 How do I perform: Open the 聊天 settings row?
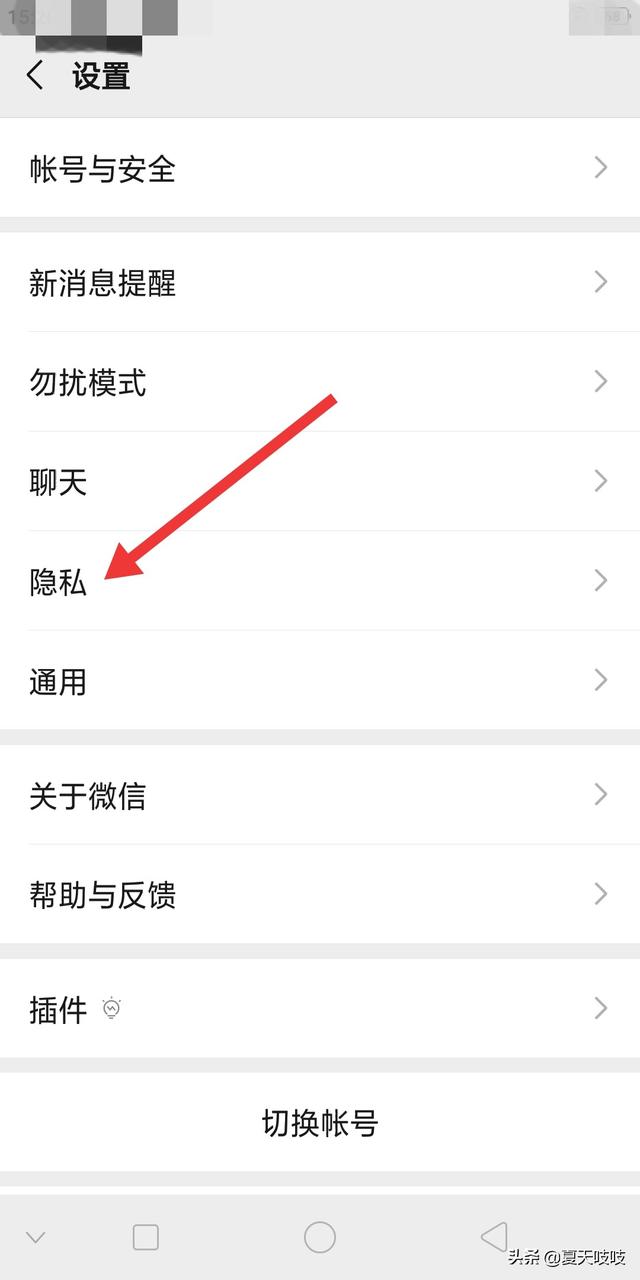tap(320, 481)
